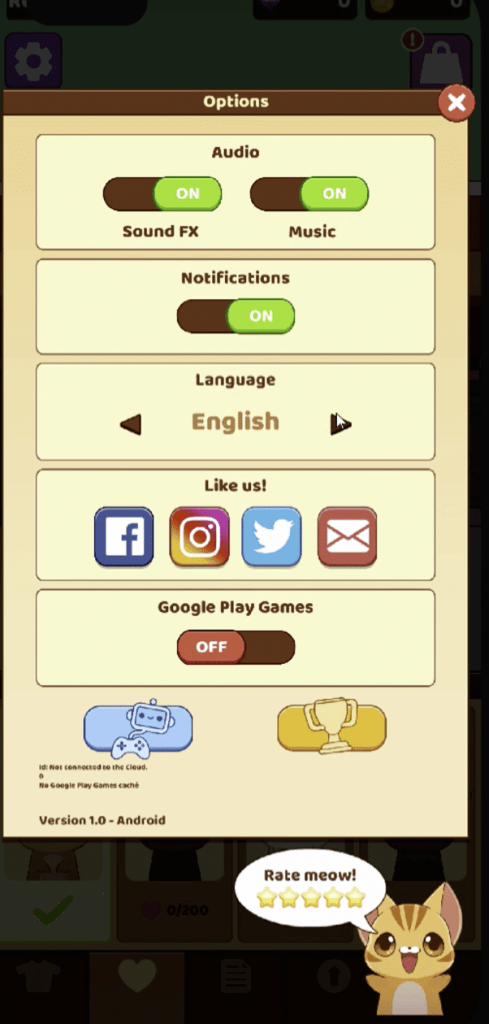Select the next language with right arrow
This screenshot has width=489, height=1024.
point(340,424)
